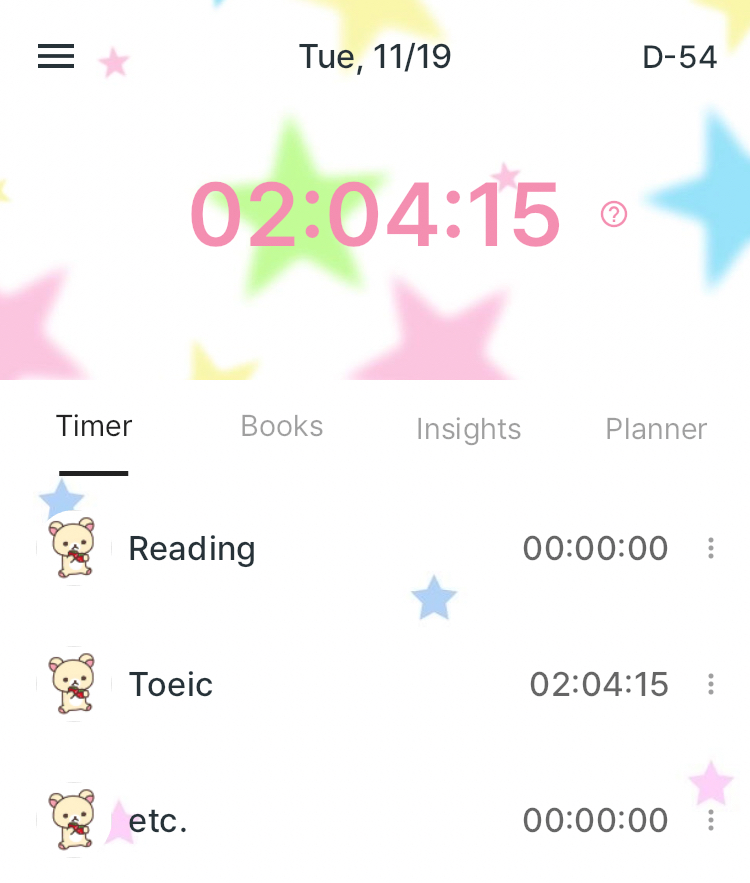
Task: Switch to the Books tab
Action: pos(282,427)
